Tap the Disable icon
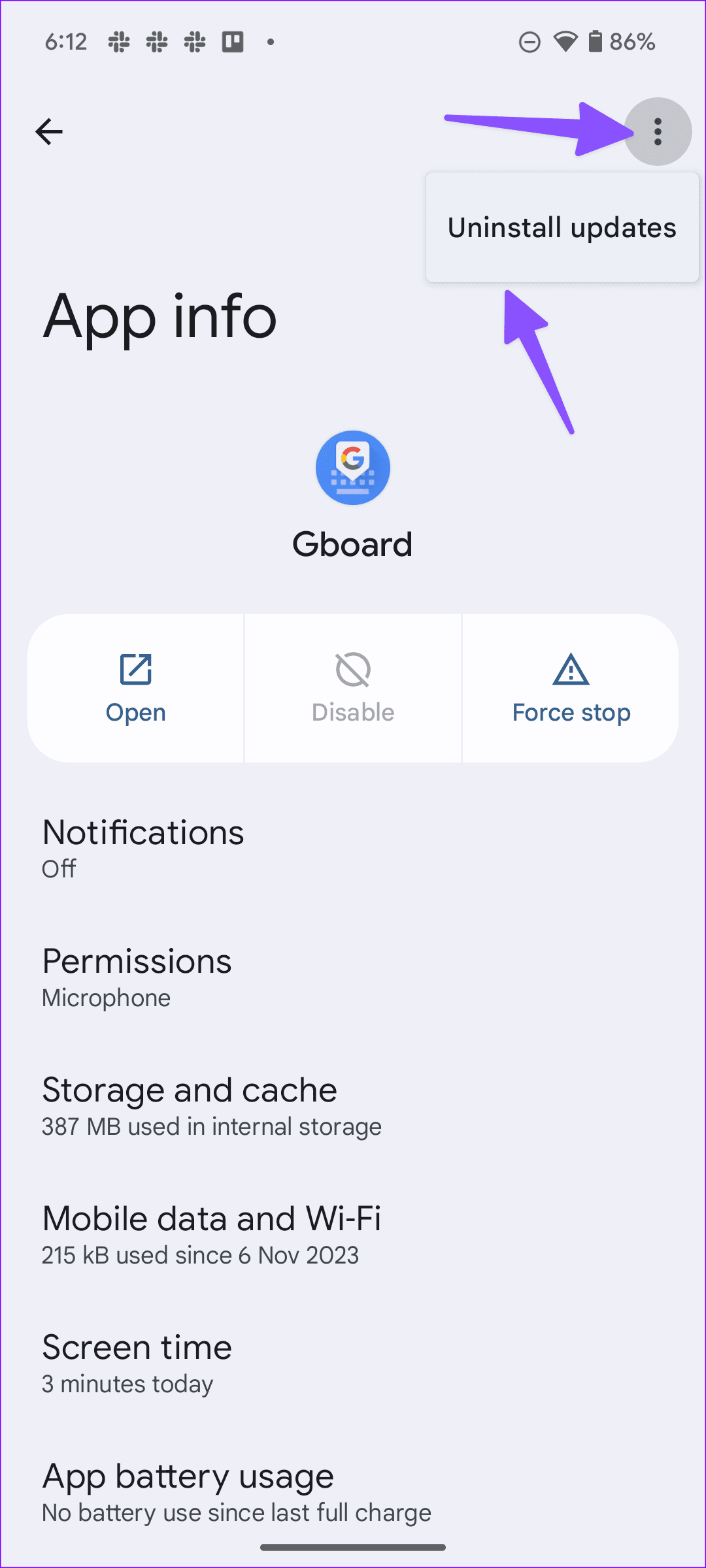 tap(352, 670)
